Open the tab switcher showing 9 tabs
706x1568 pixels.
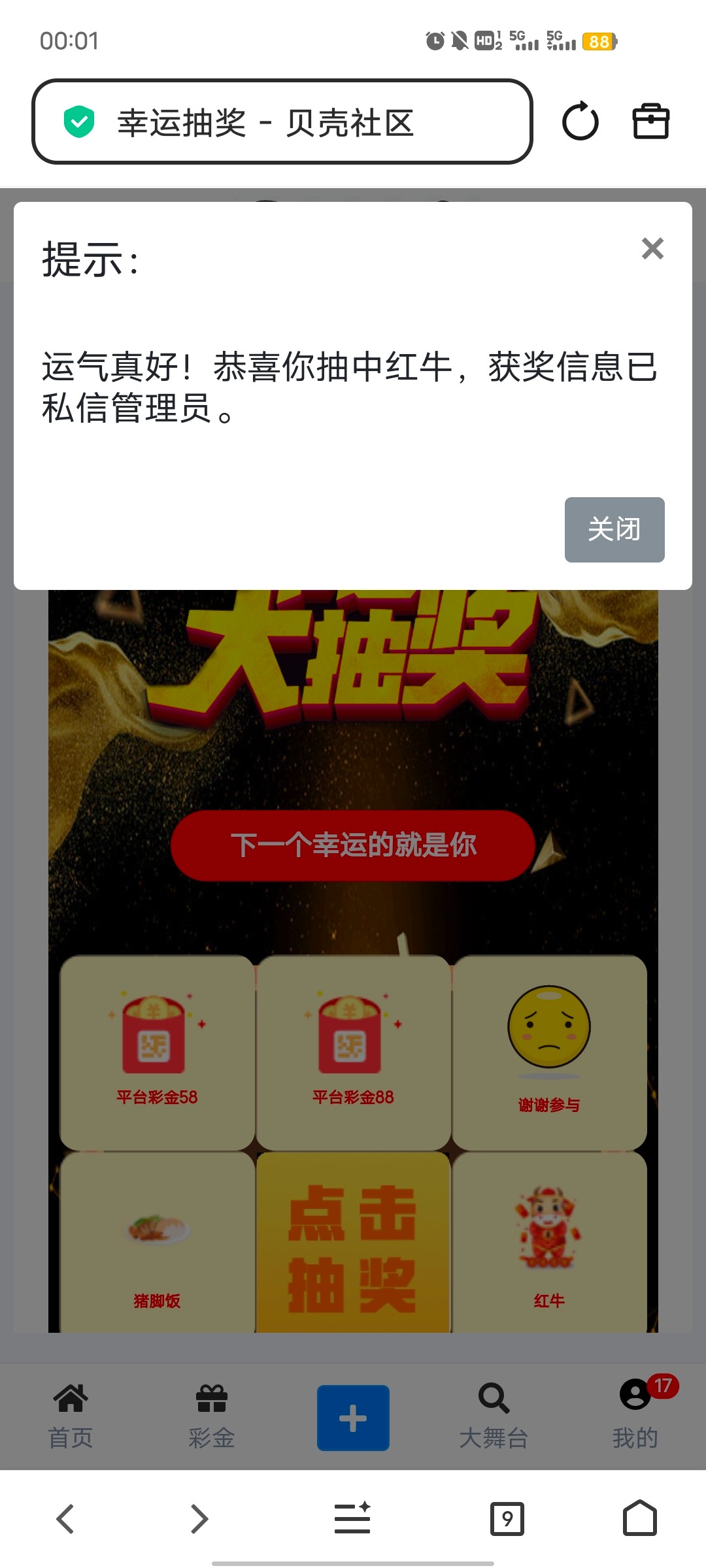(x=507, y=1518)
